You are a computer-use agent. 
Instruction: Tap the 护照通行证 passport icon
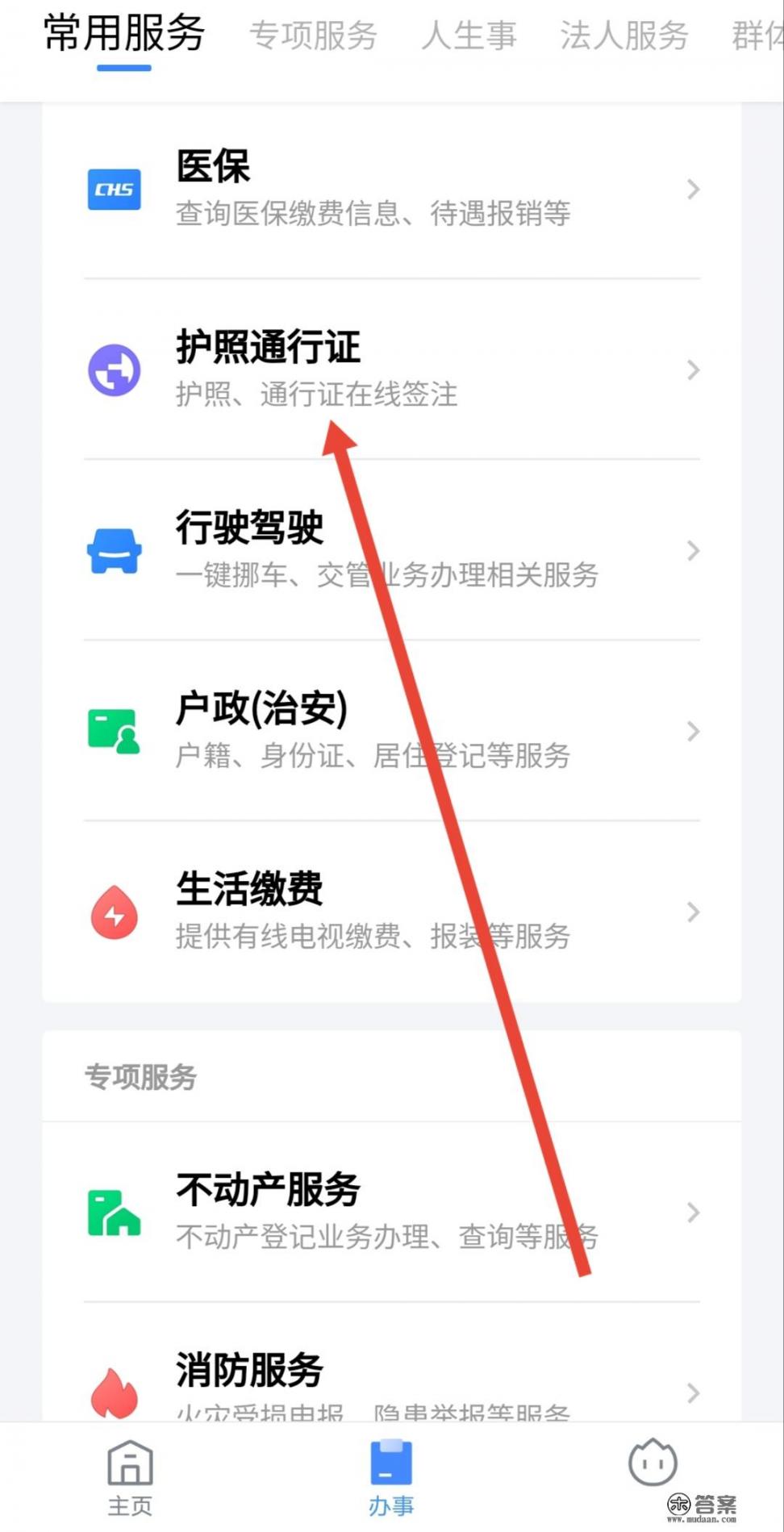click(115, 369)
